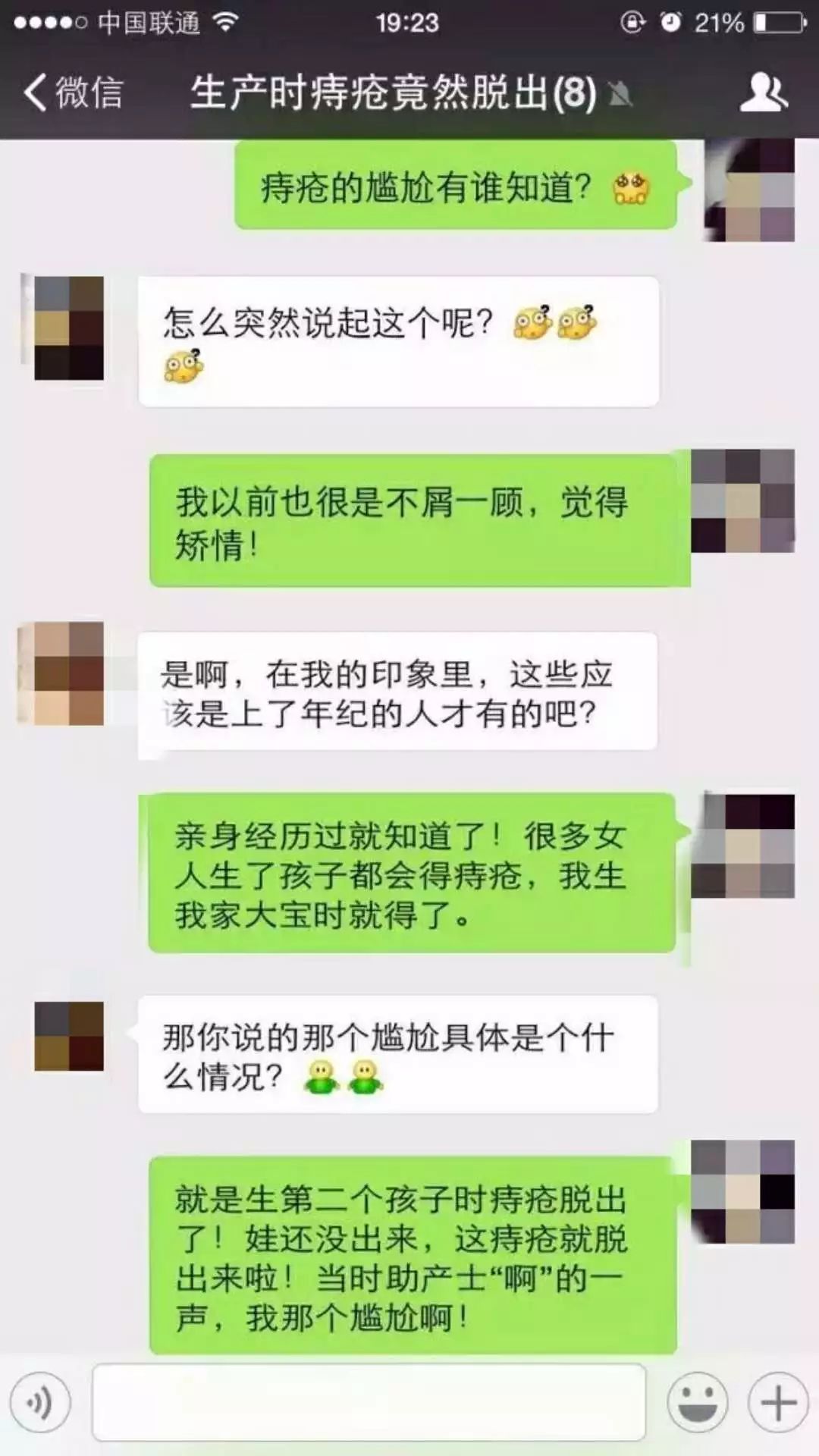View avatar beside 那你说的那个尴尬 message
This screenshot has width=819, height=1456.
68,1036
